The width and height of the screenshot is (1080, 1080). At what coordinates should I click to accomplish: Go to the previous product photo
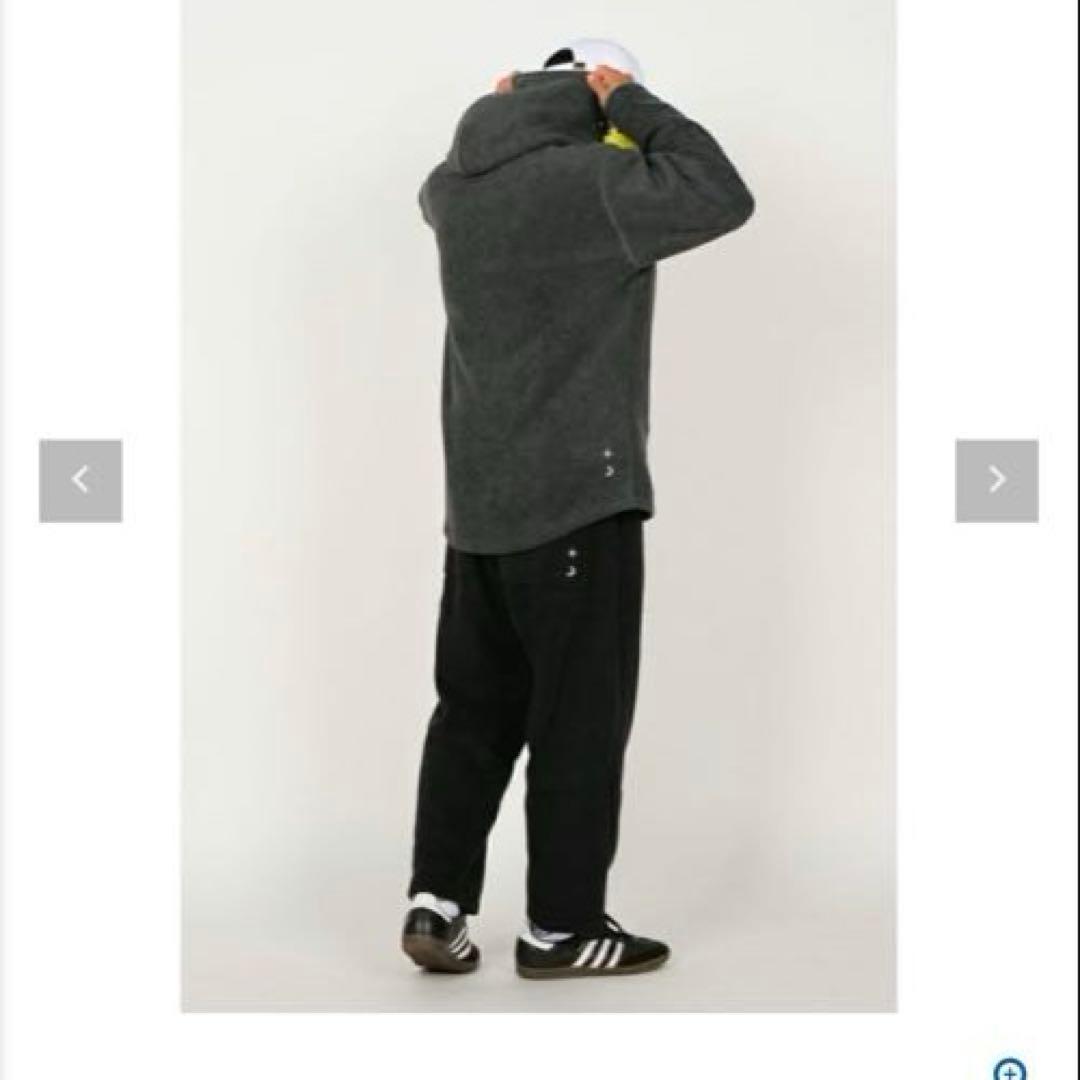81,481
